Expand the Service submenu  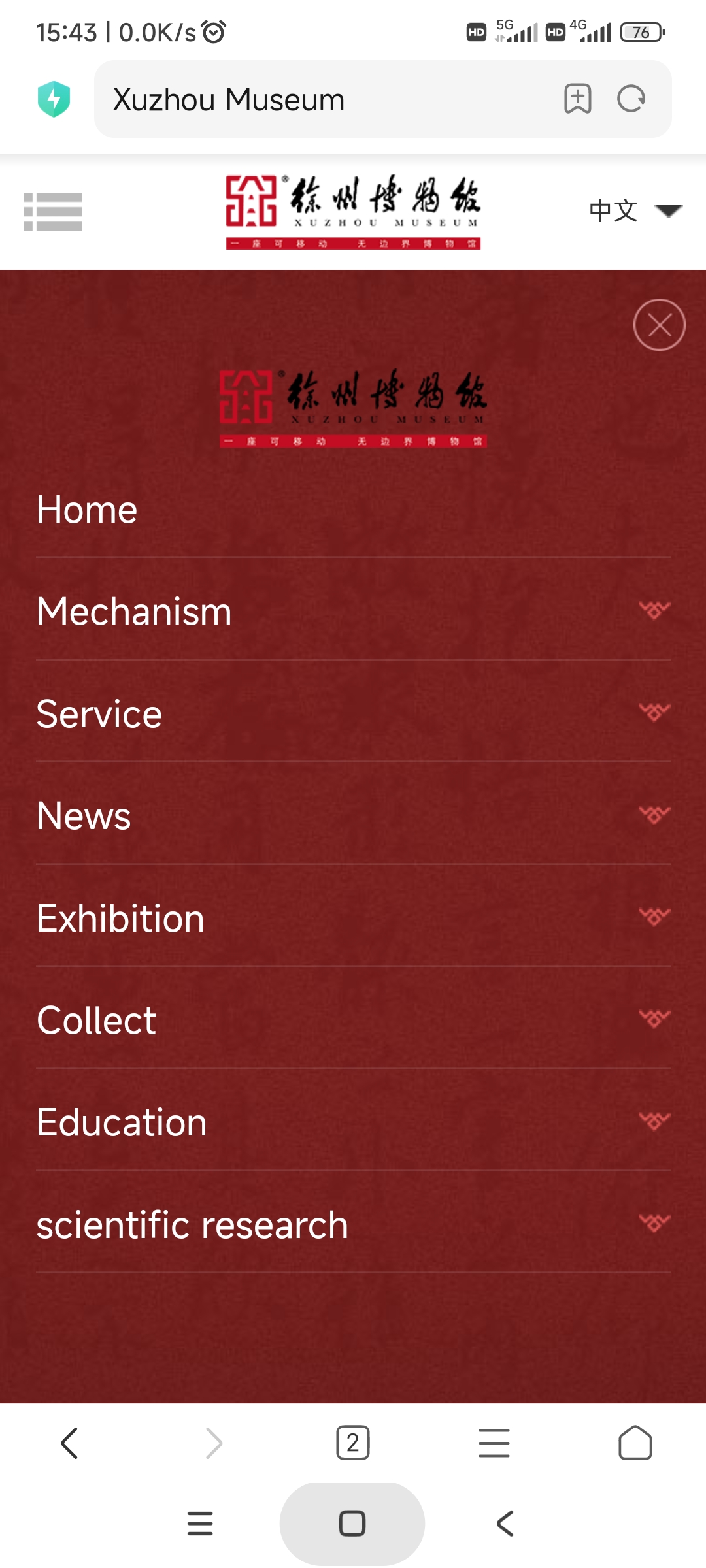click(654, 713)
